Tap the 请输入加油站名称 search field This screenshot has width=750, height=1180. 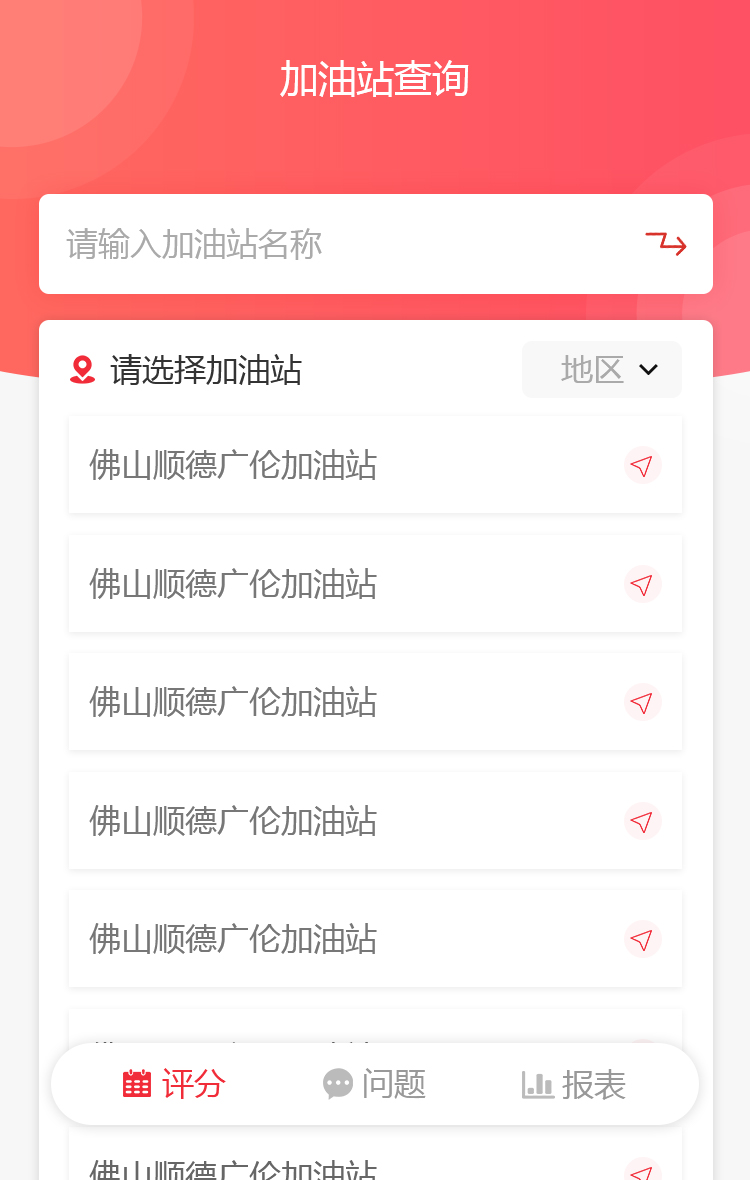(340, 244)
